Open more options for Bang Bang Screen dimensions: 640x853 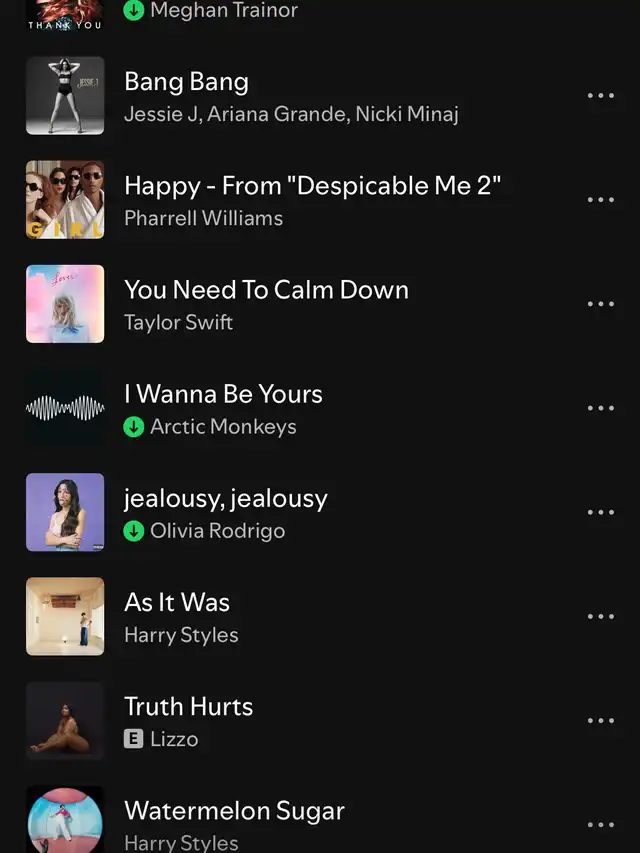pos(600,96)
